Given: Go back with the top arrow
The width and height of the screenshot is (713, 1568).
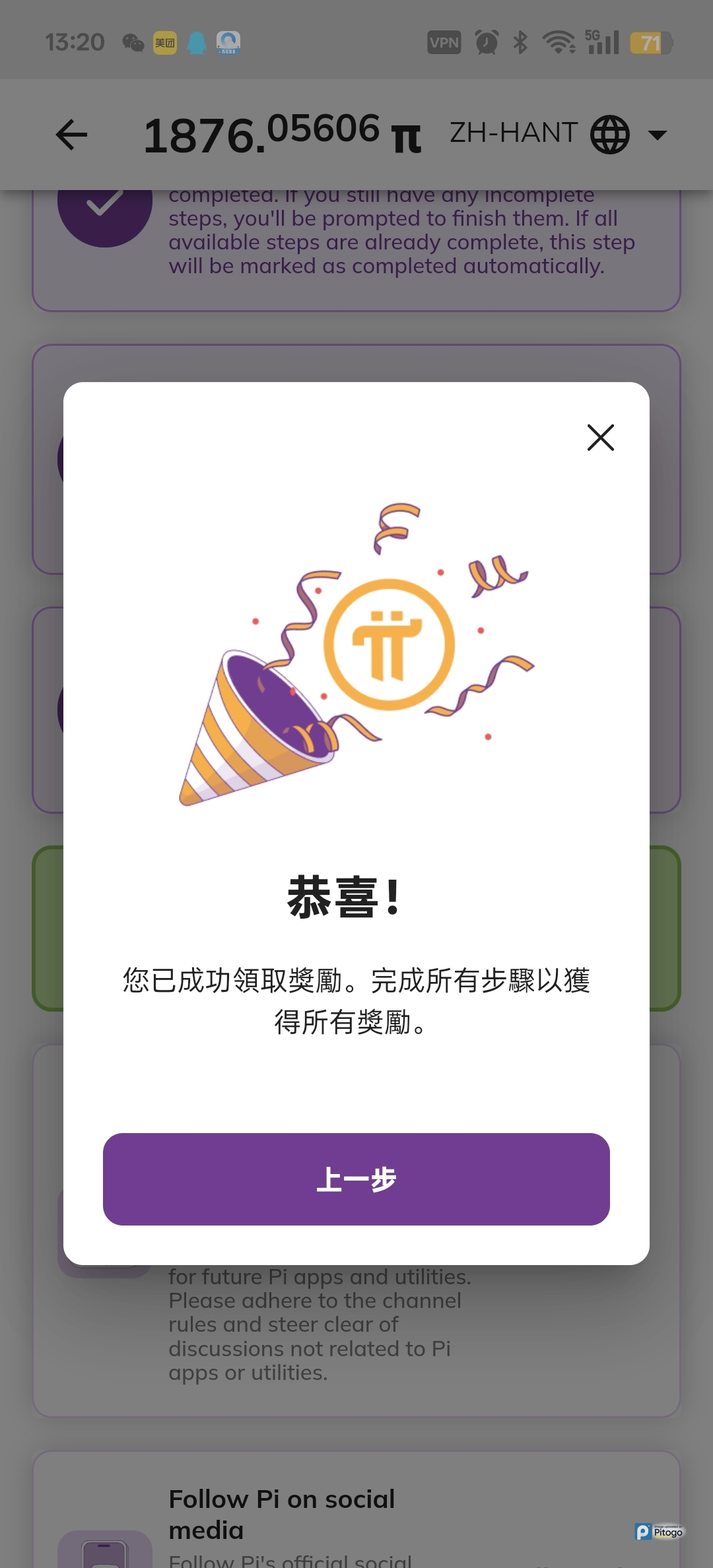Looking at the screenshot, I should coord(71,135).
